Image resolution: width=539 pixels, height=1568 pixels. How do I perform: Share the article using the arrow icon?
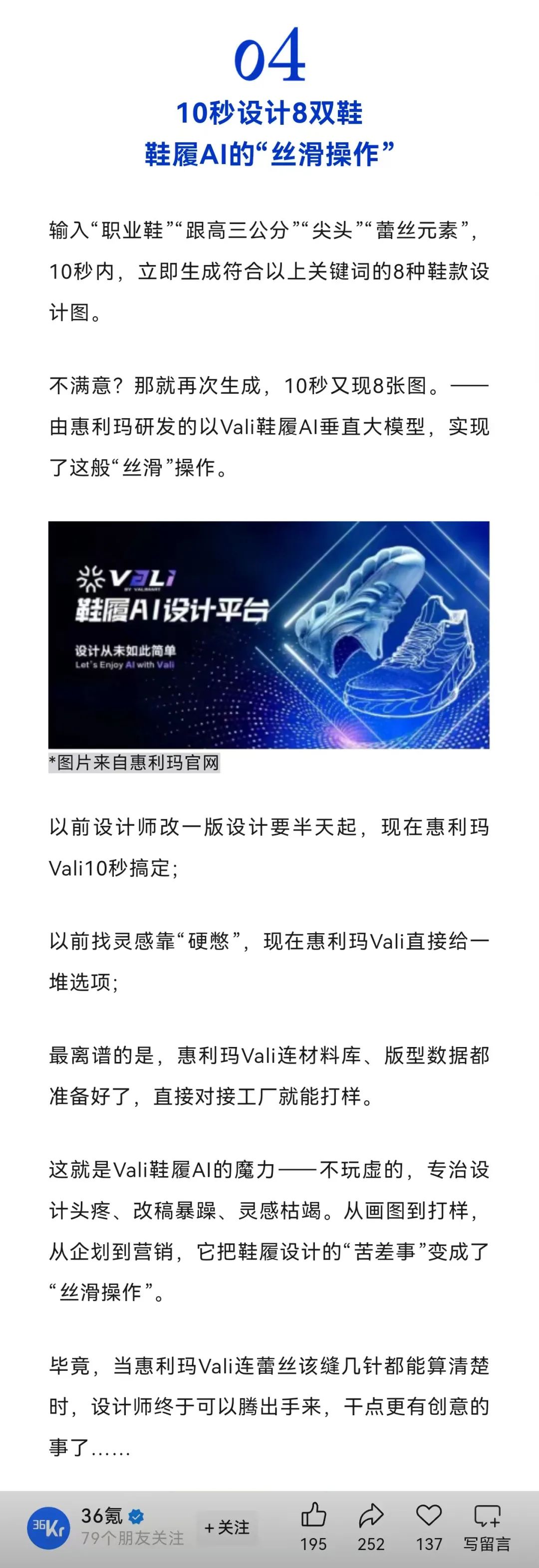coord(370,1516)
